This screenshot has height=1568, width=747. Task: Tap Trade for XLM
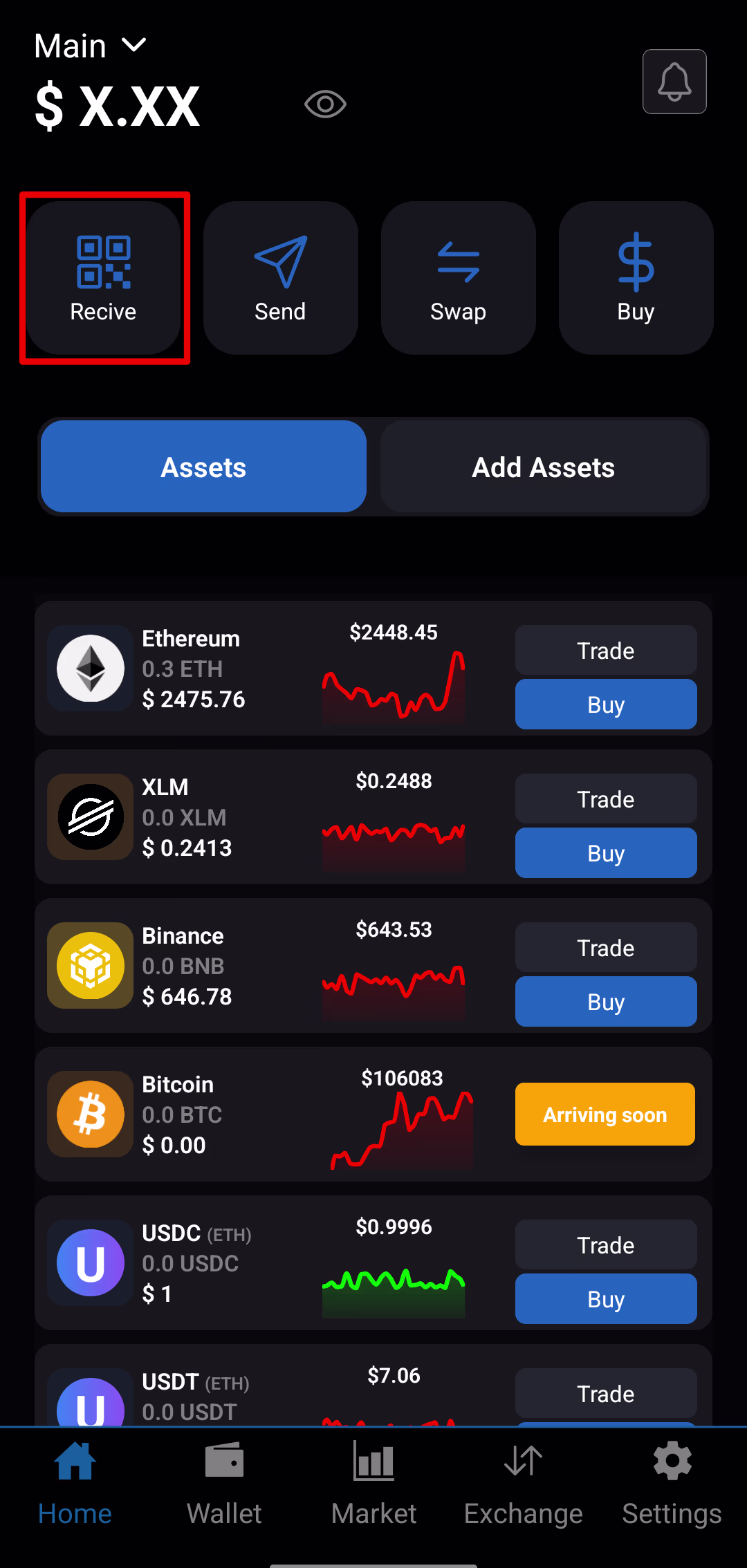pos(605,799)
